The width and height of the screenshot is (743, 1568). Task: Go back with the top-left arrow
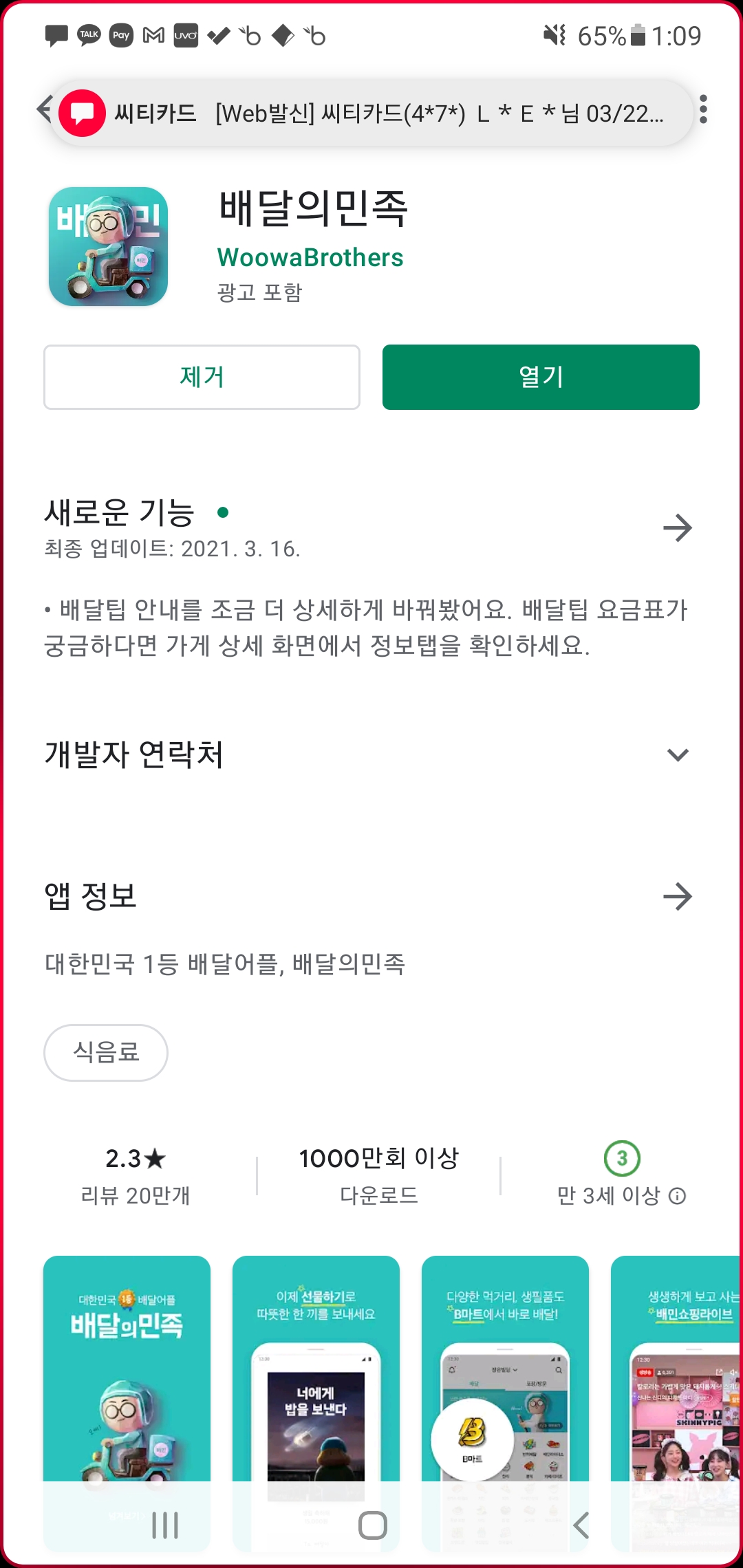point(44,109)
